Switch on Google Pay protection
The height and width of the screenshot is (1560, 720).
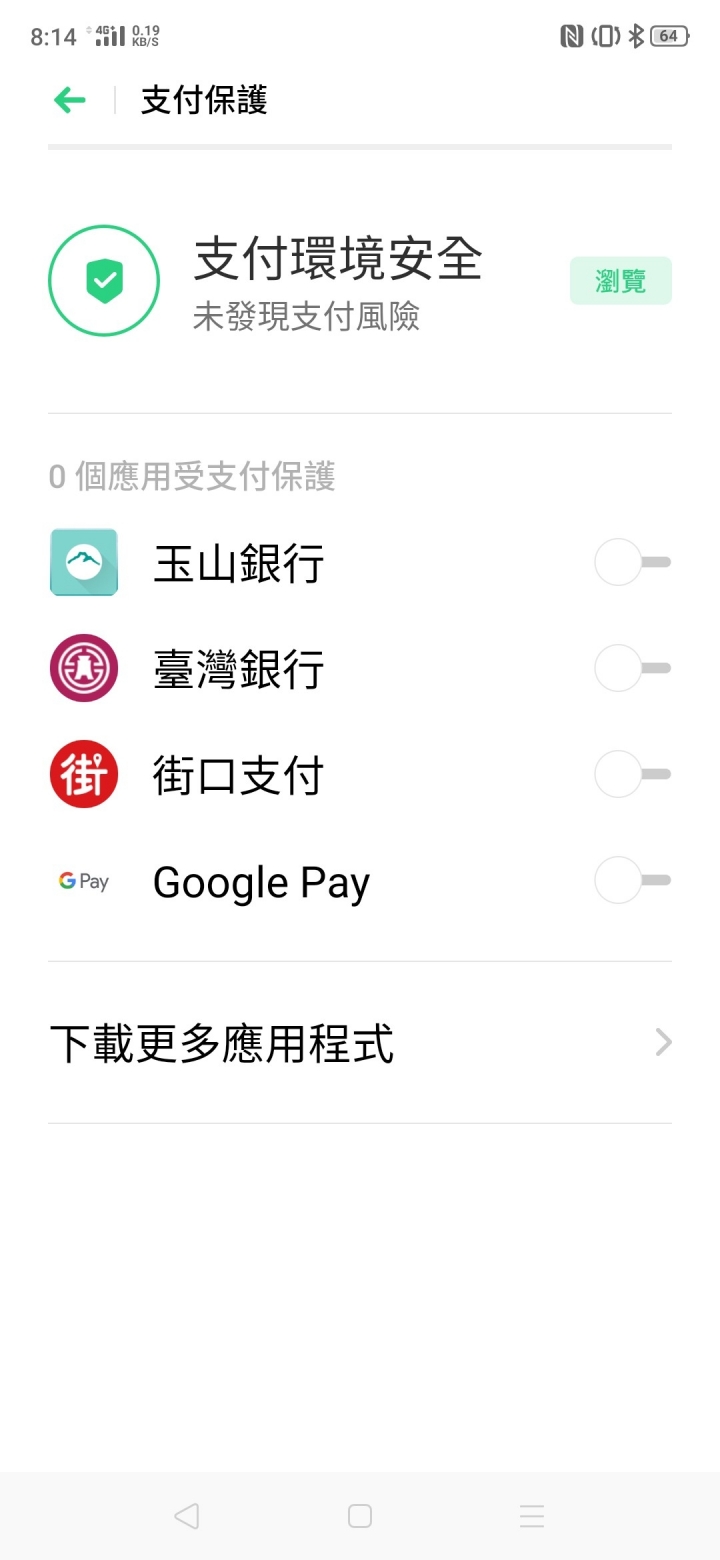[632, 880]
